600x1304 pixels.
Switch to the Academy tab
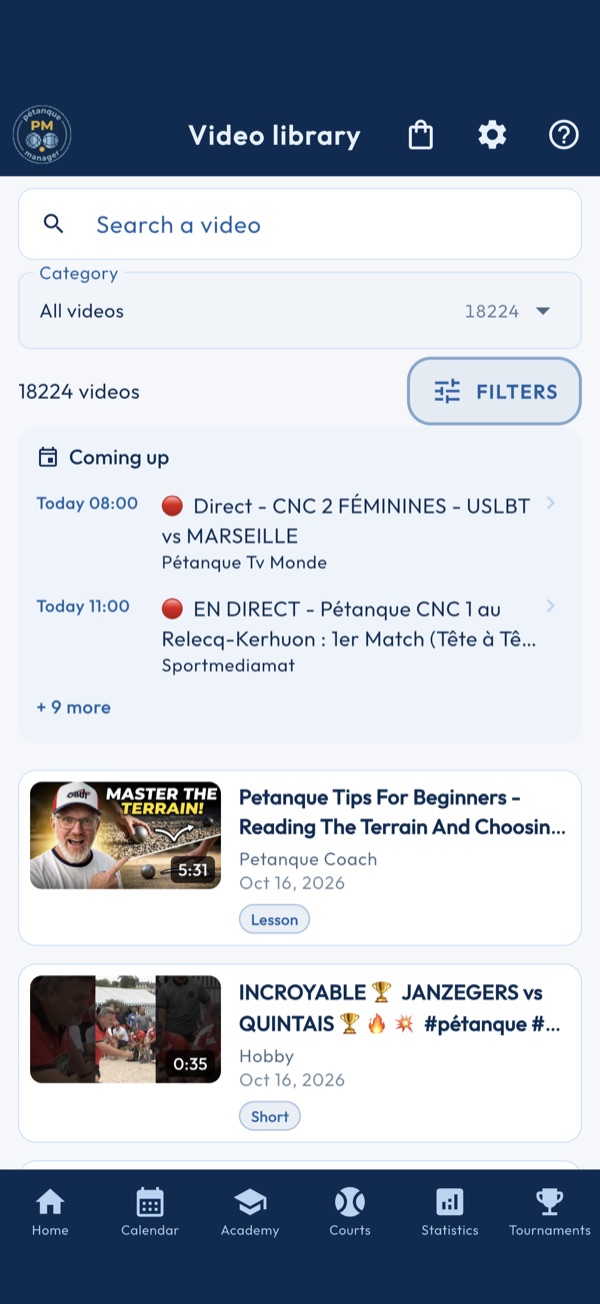click(x=250, y=1212)
